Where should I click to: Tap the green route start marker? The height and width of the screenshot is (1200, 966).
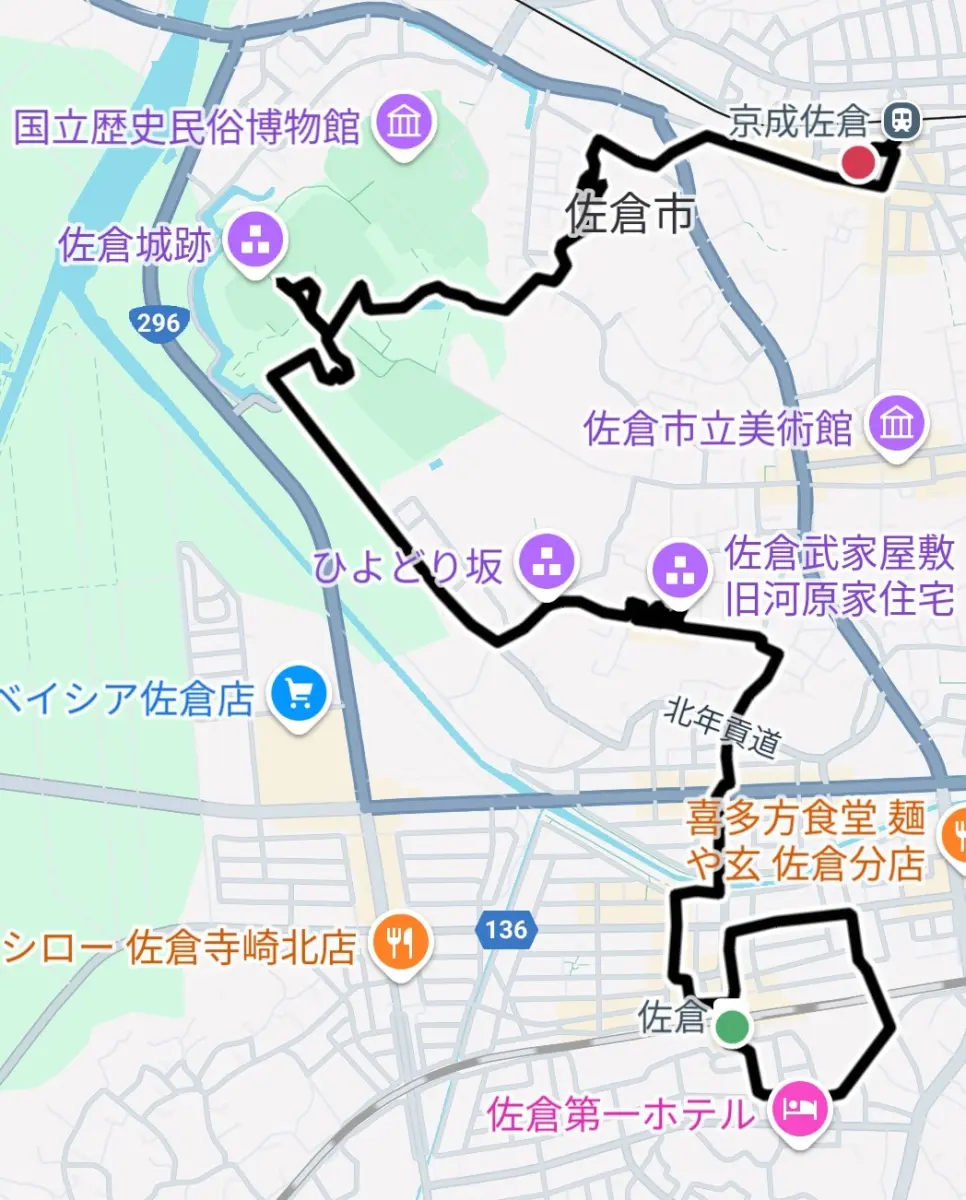point(732,1026)
